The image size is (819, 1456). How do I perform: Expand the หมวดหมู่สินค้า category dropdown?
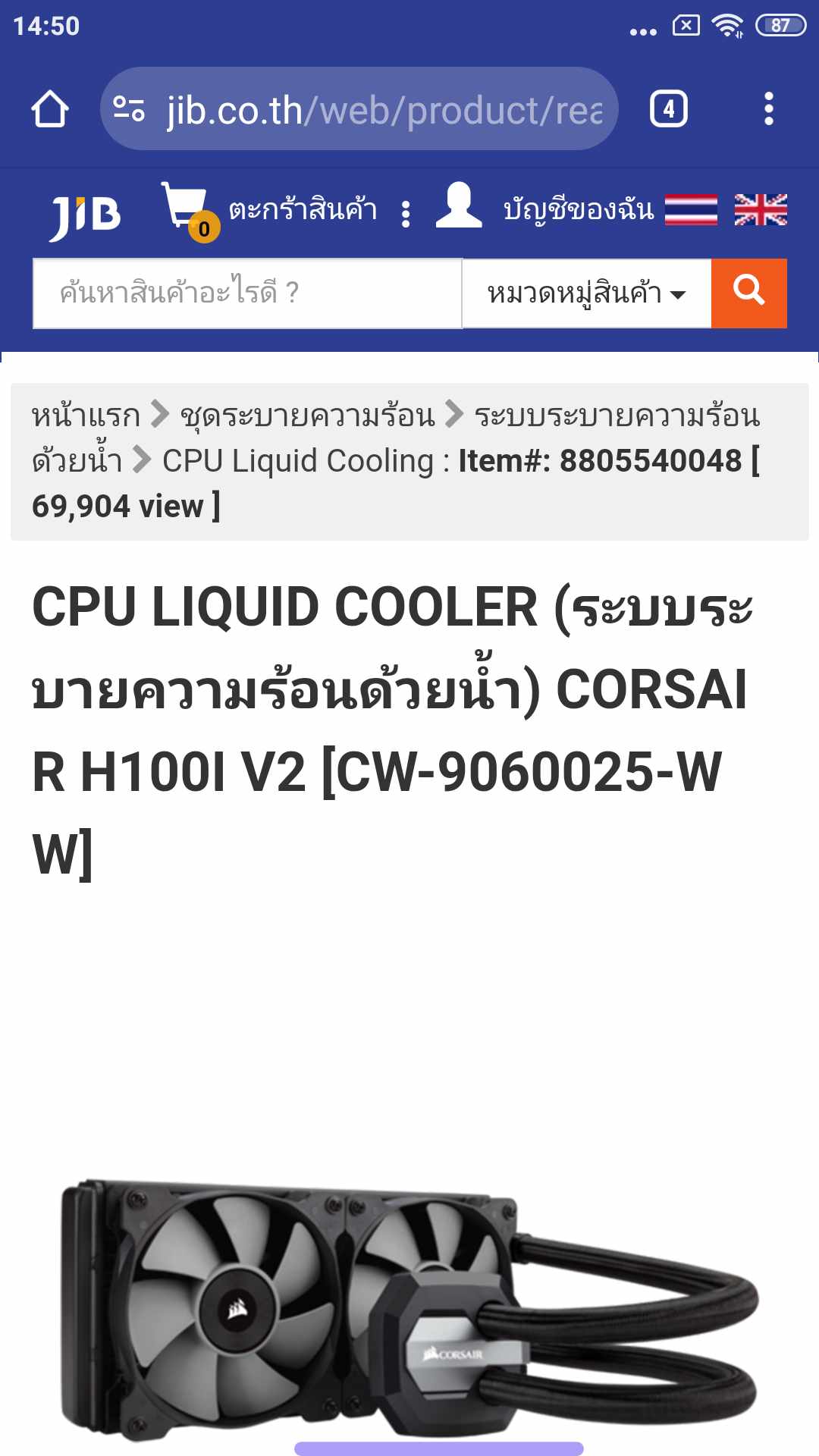click(x=587, y=293)
